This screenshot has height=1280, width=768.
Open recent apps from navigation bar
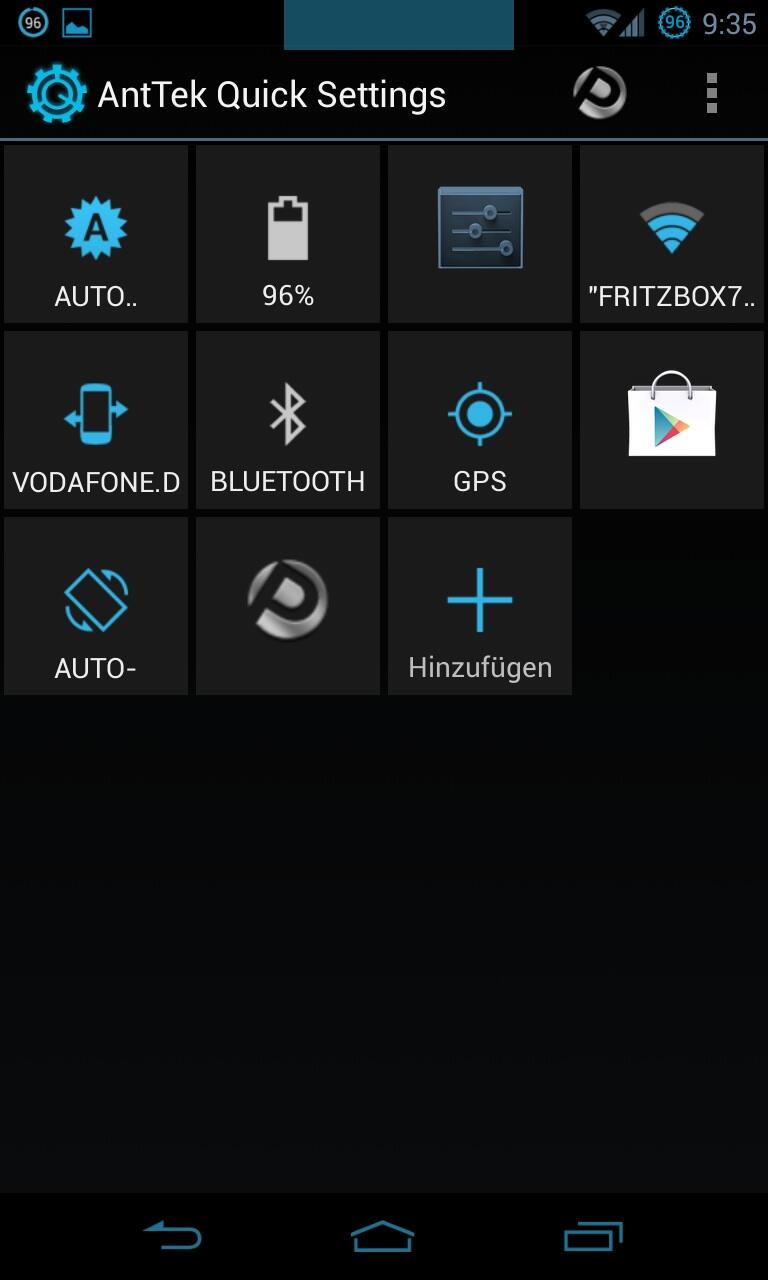[x=593, y=1237]
